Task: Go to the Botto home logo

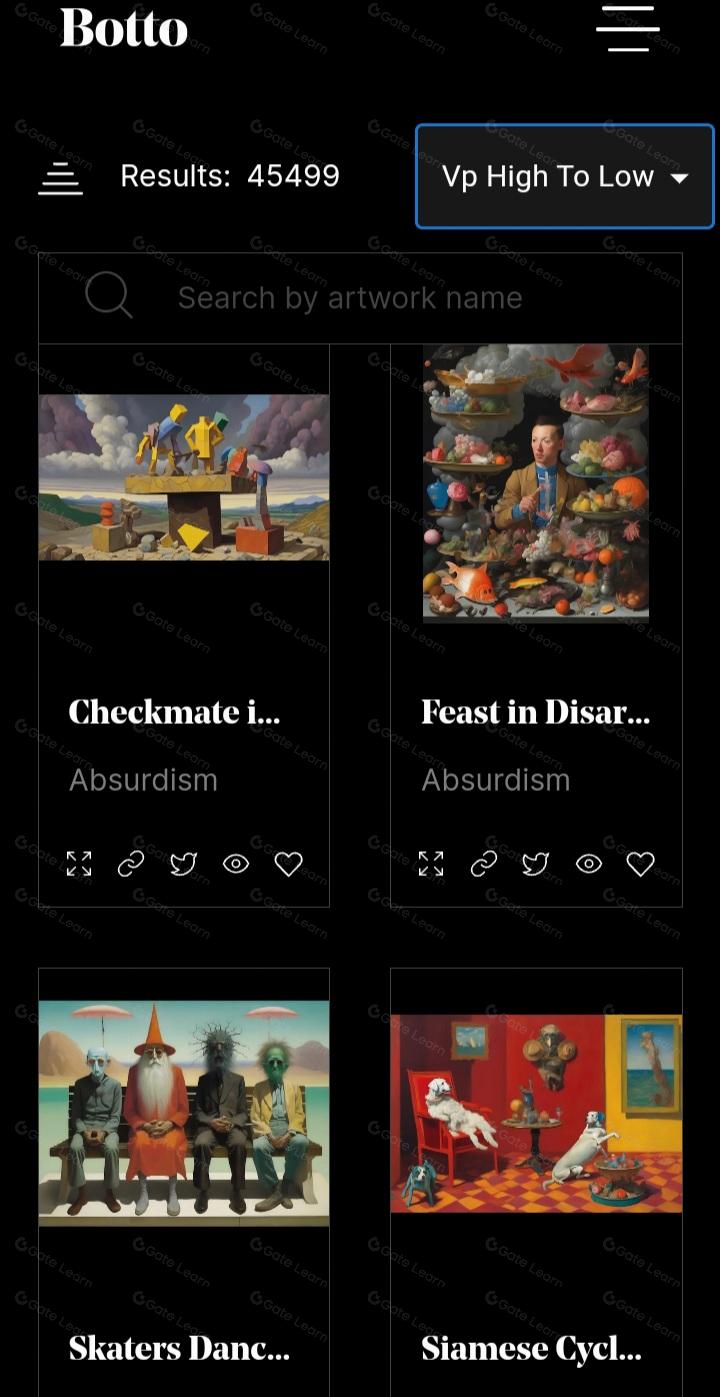Action: coord(124,27)
